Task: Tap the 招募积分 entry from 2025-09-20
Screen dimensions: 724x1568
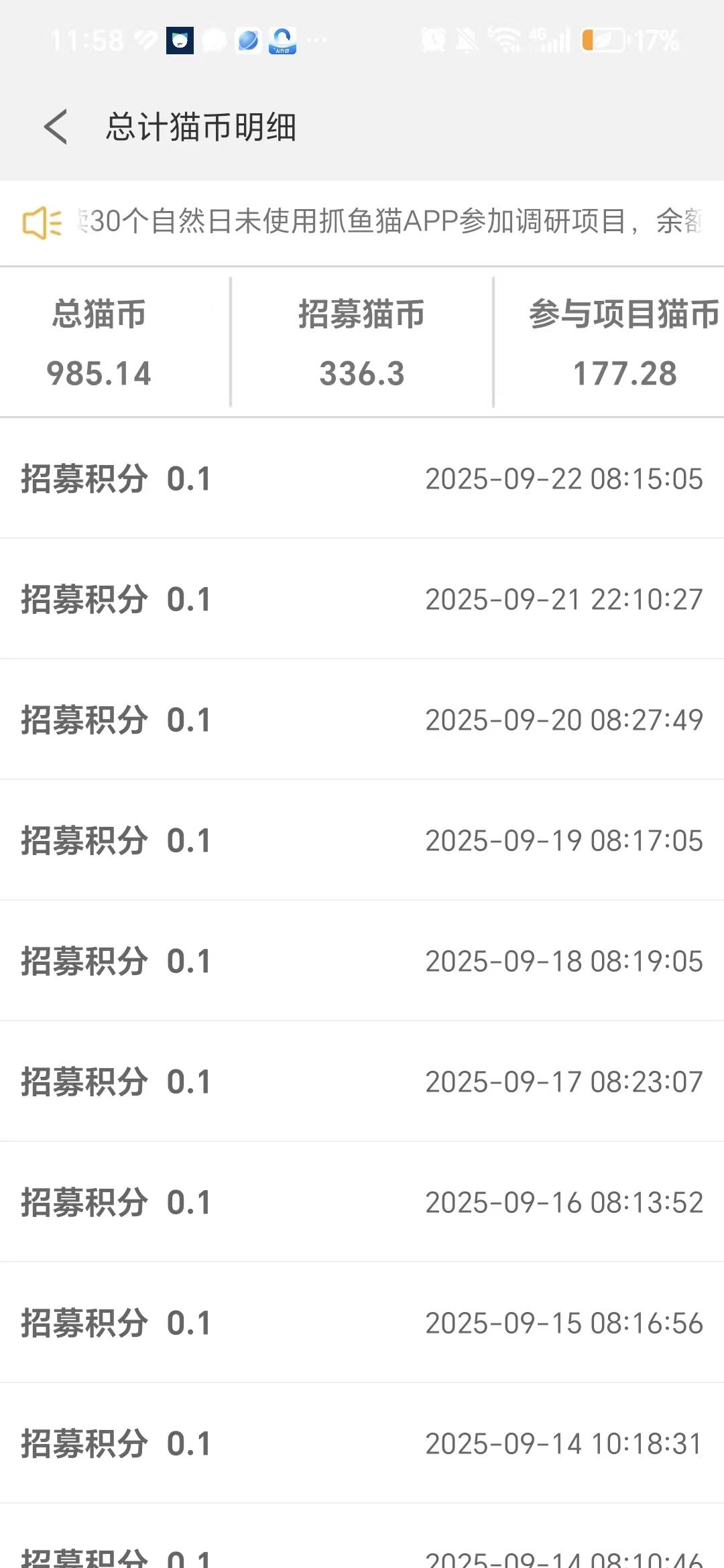Action: [362, 719]
